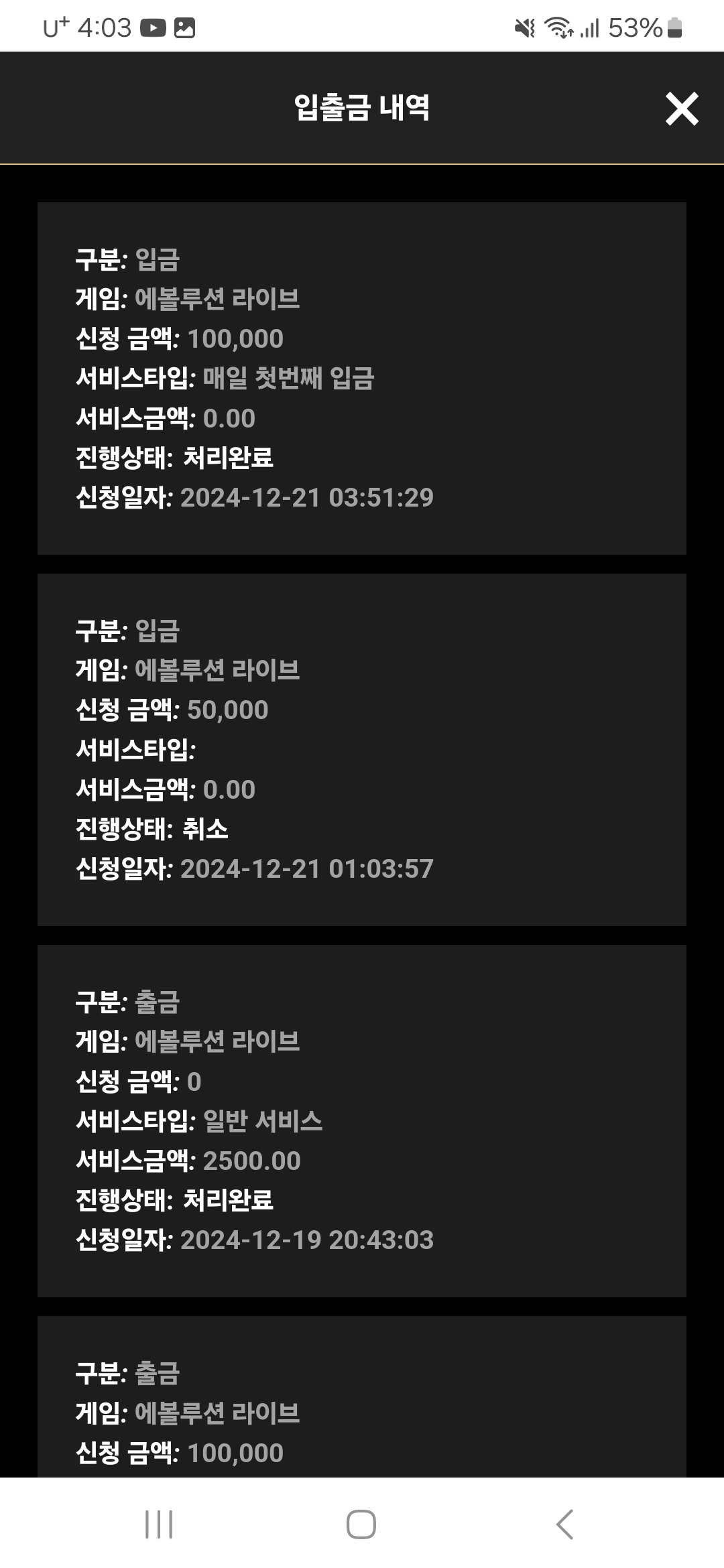Image resolution: width=724 pixels, height=1568 pixels.
Task: Open the recent apps view
Action: [x=159, y=1524]
